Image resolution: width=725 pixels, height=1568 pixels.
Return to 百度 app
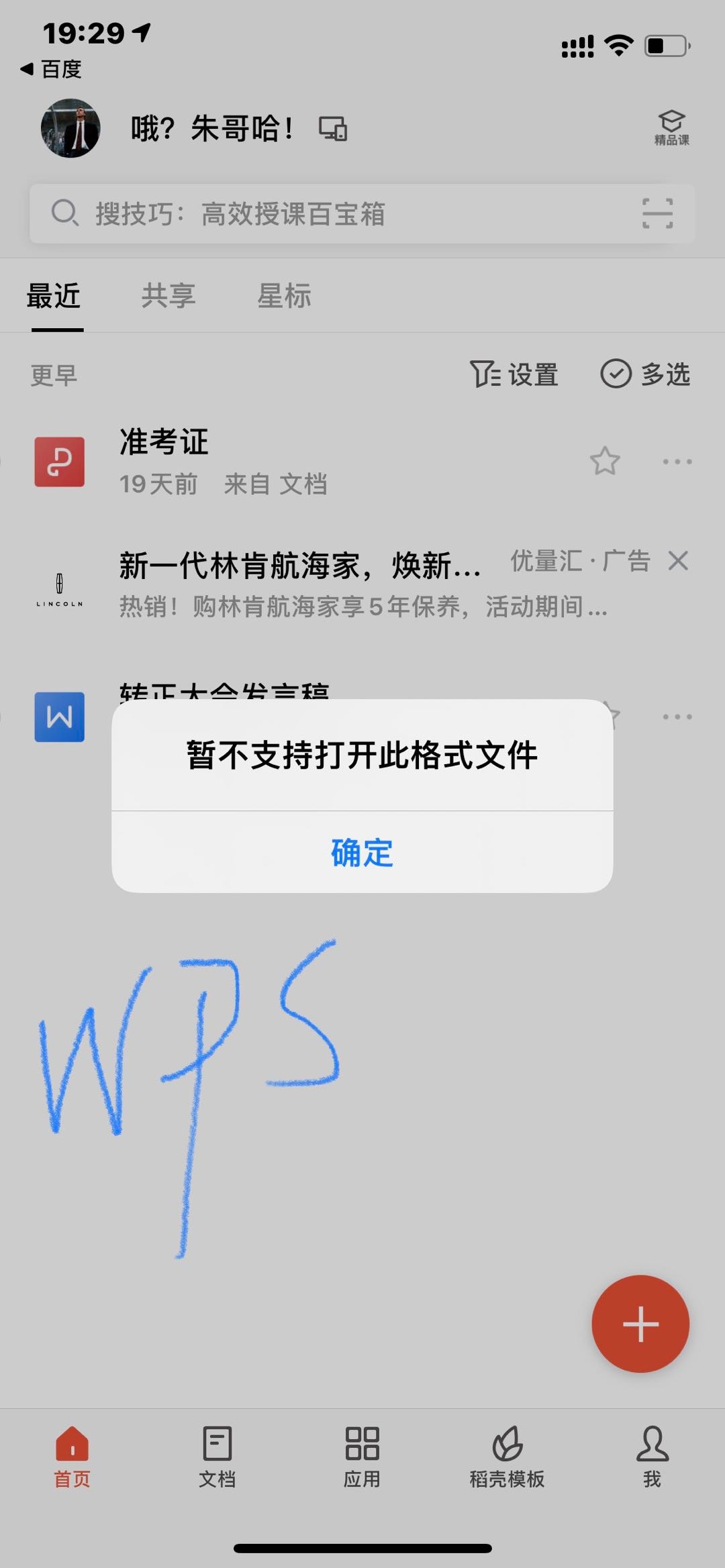coord(51,69)
